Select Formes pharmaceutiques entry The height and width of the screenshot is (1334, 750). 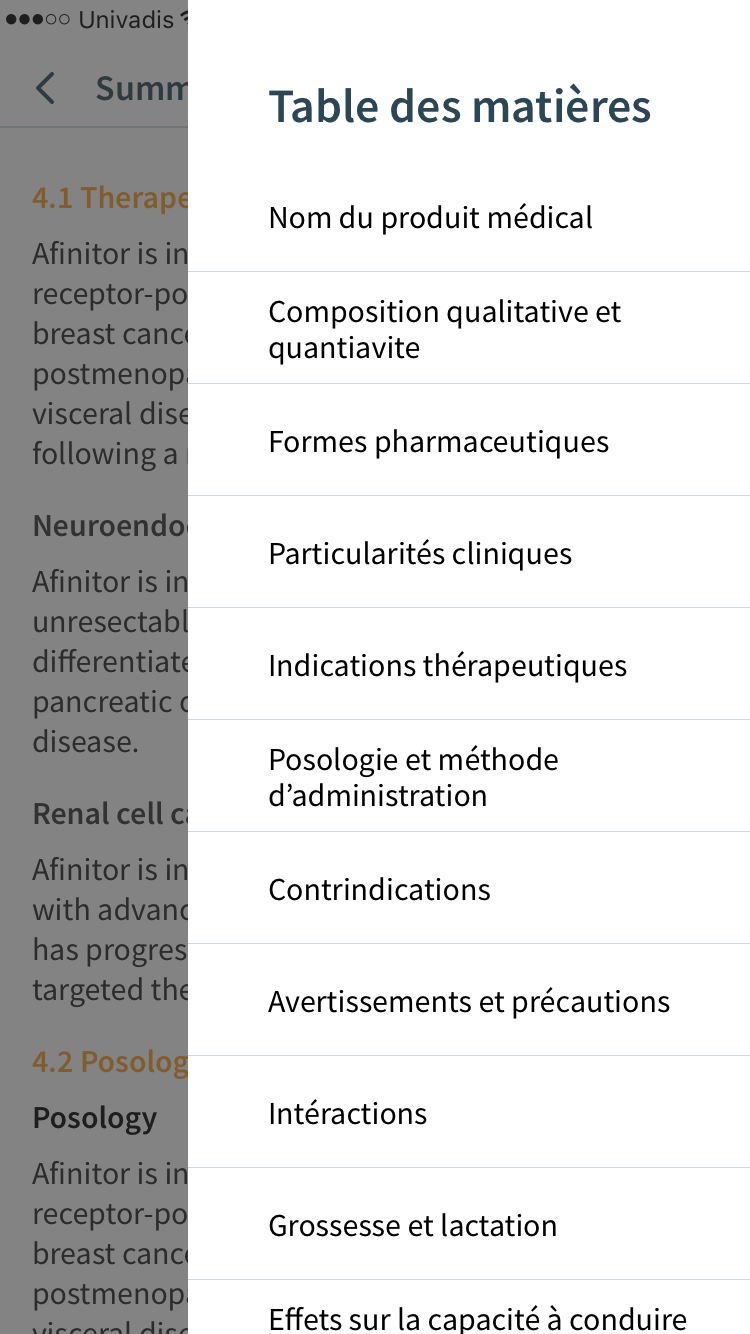point(469,440)
